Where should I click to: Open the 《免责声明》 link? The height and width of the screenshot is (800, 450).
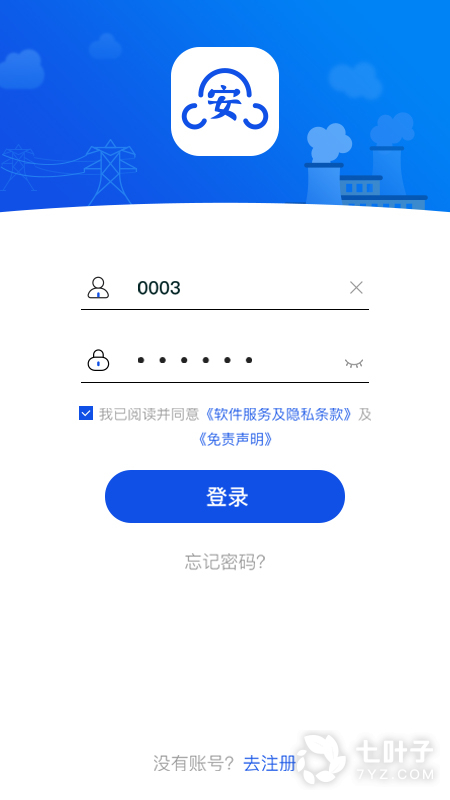pyautogui.click(x=235, y=439)
